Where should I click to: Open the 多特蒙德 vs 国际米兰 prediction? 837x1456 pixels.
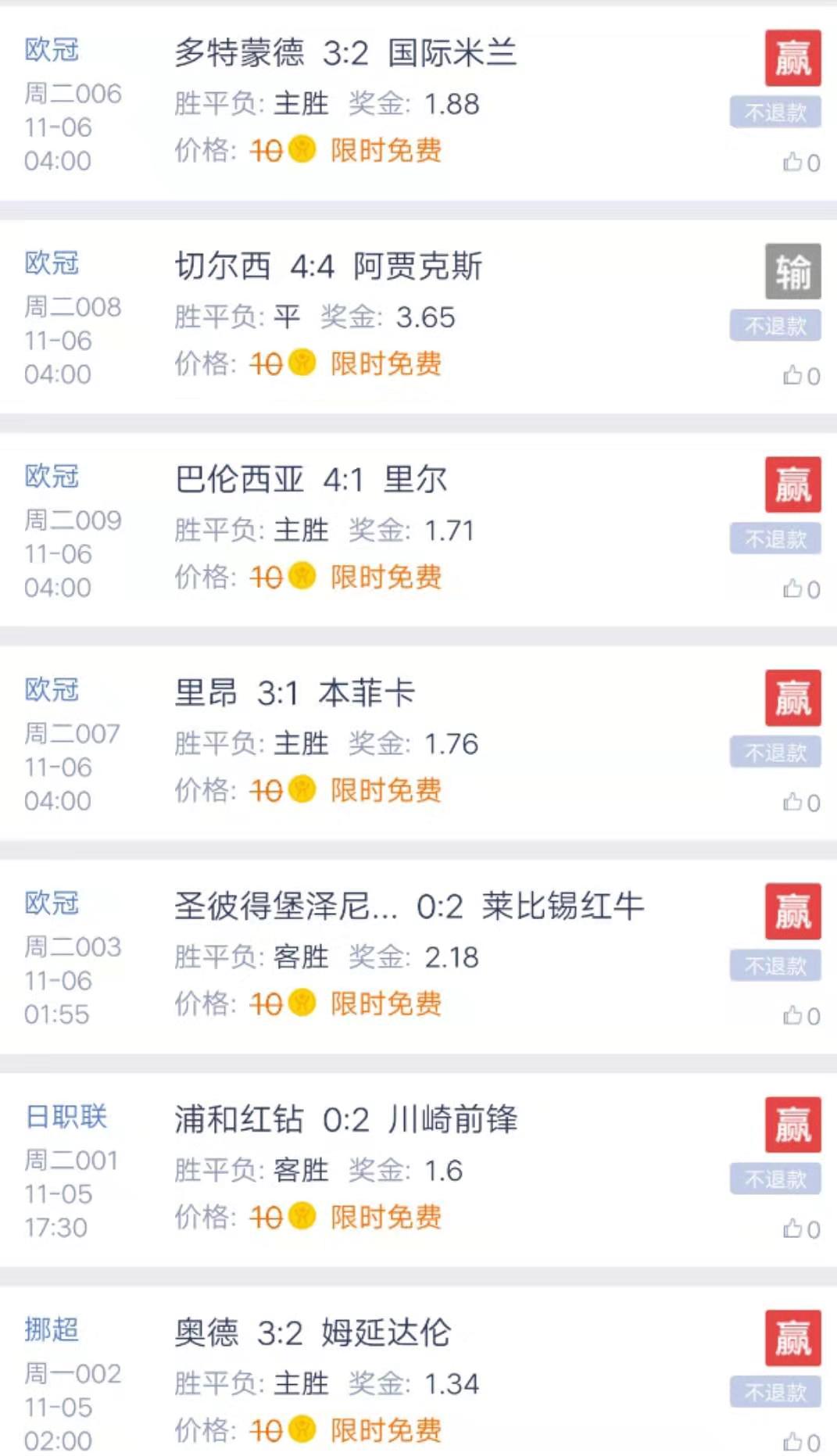tap(345, 53)
